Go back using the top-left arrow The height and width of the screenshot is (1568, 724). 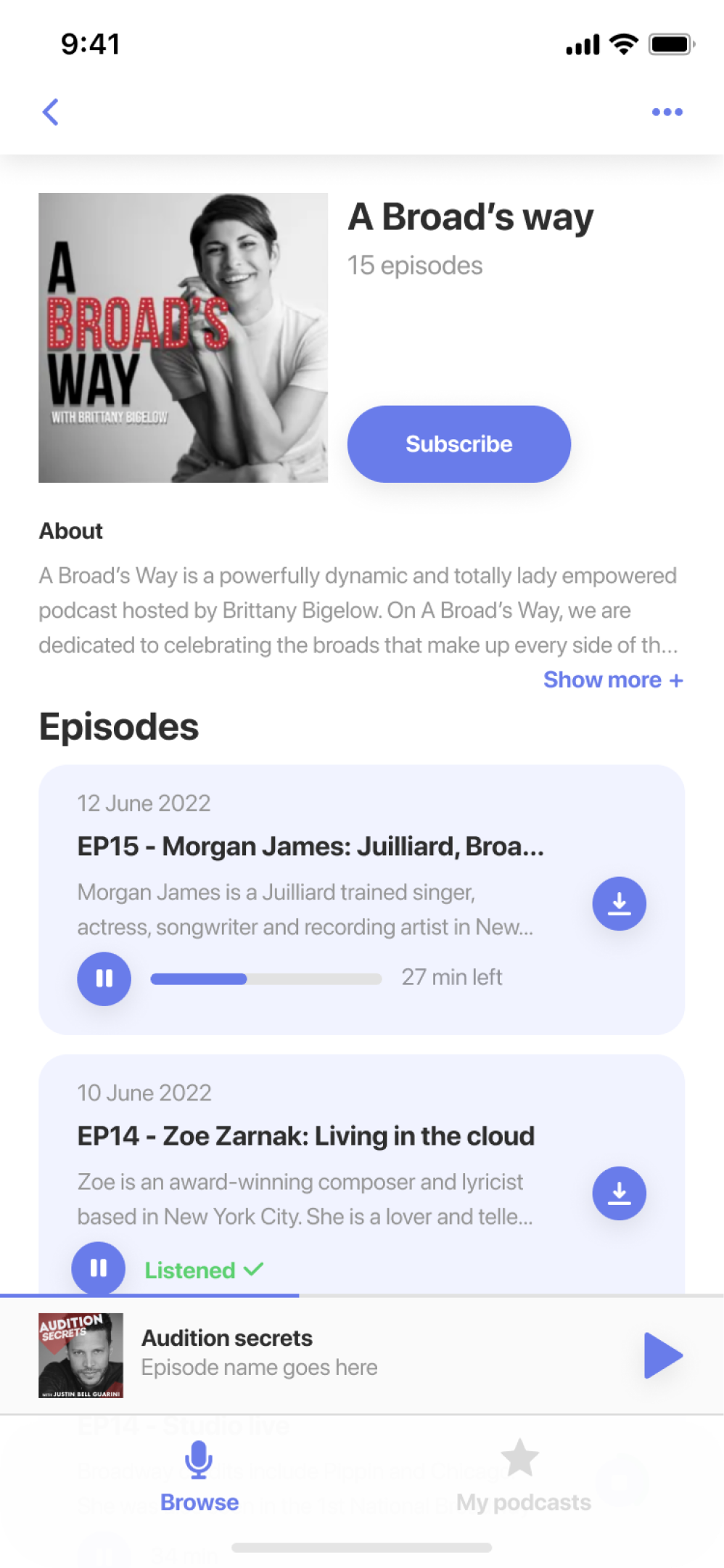[50, 112]
